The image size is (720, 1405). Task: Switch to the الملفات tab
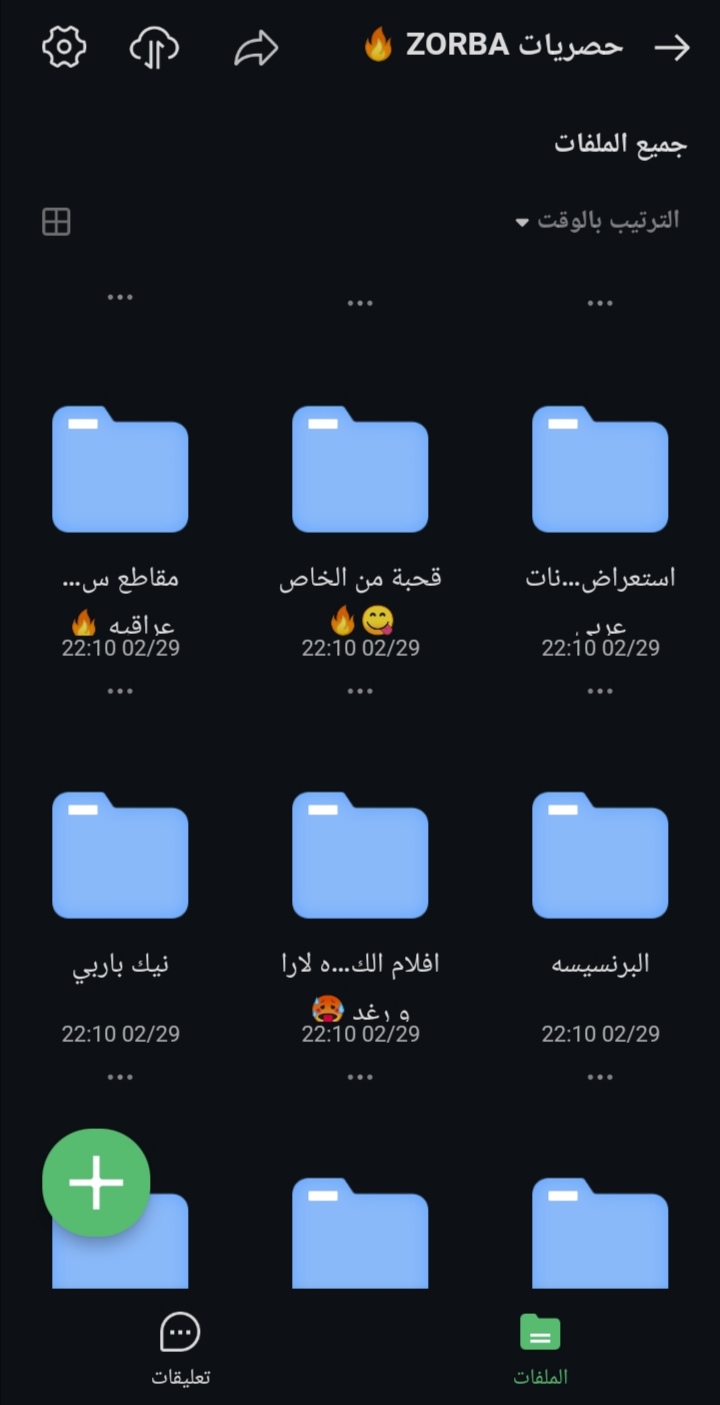tap(540, 1349)
